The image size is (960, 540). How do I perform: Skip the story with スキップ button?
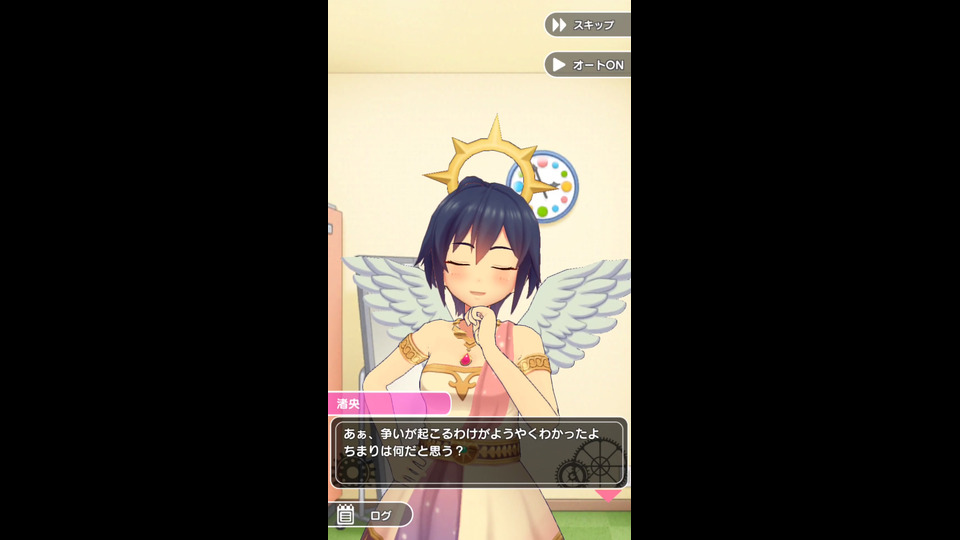tap(587, 25)
